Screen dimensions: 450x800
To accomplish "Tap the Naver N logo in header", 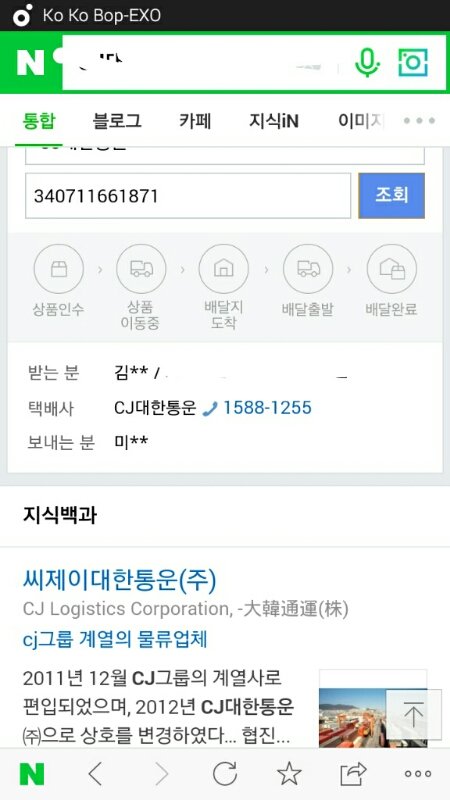I will (x=31, y=63).
